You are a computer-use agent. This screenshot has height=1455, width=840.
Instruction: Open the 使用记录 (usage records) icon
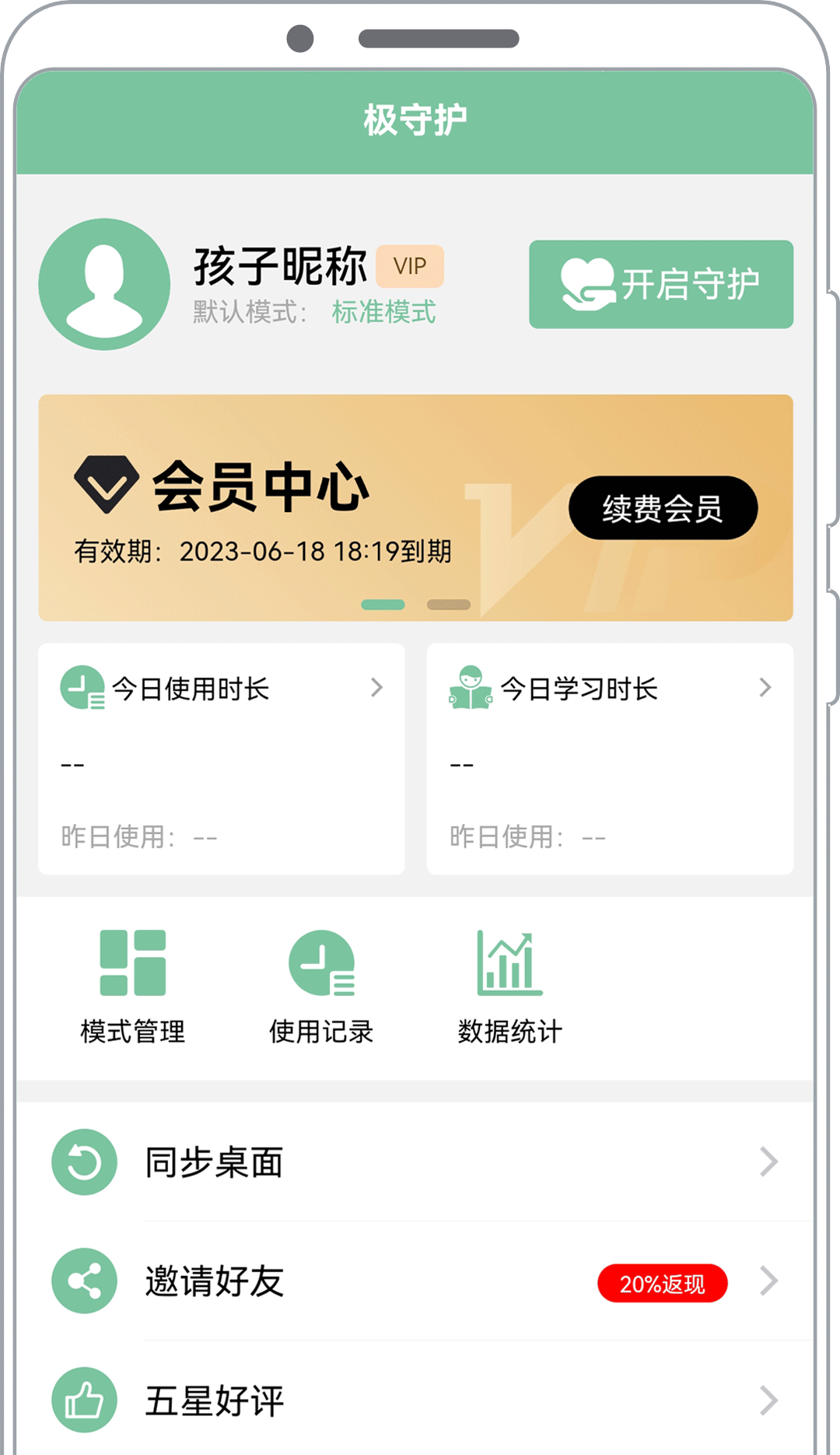321,962
